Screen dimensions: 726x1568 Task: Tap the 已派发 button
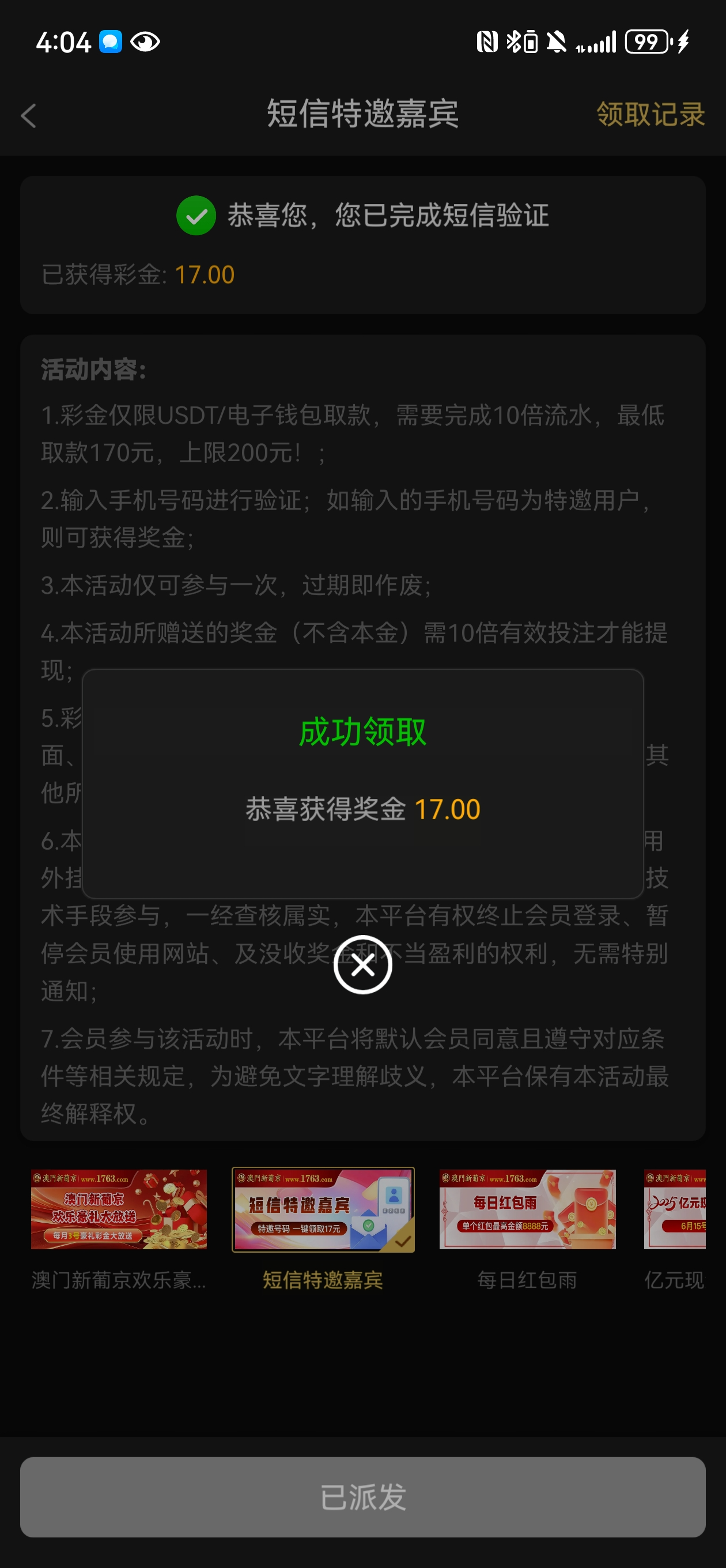click(x=362, y=1497)
